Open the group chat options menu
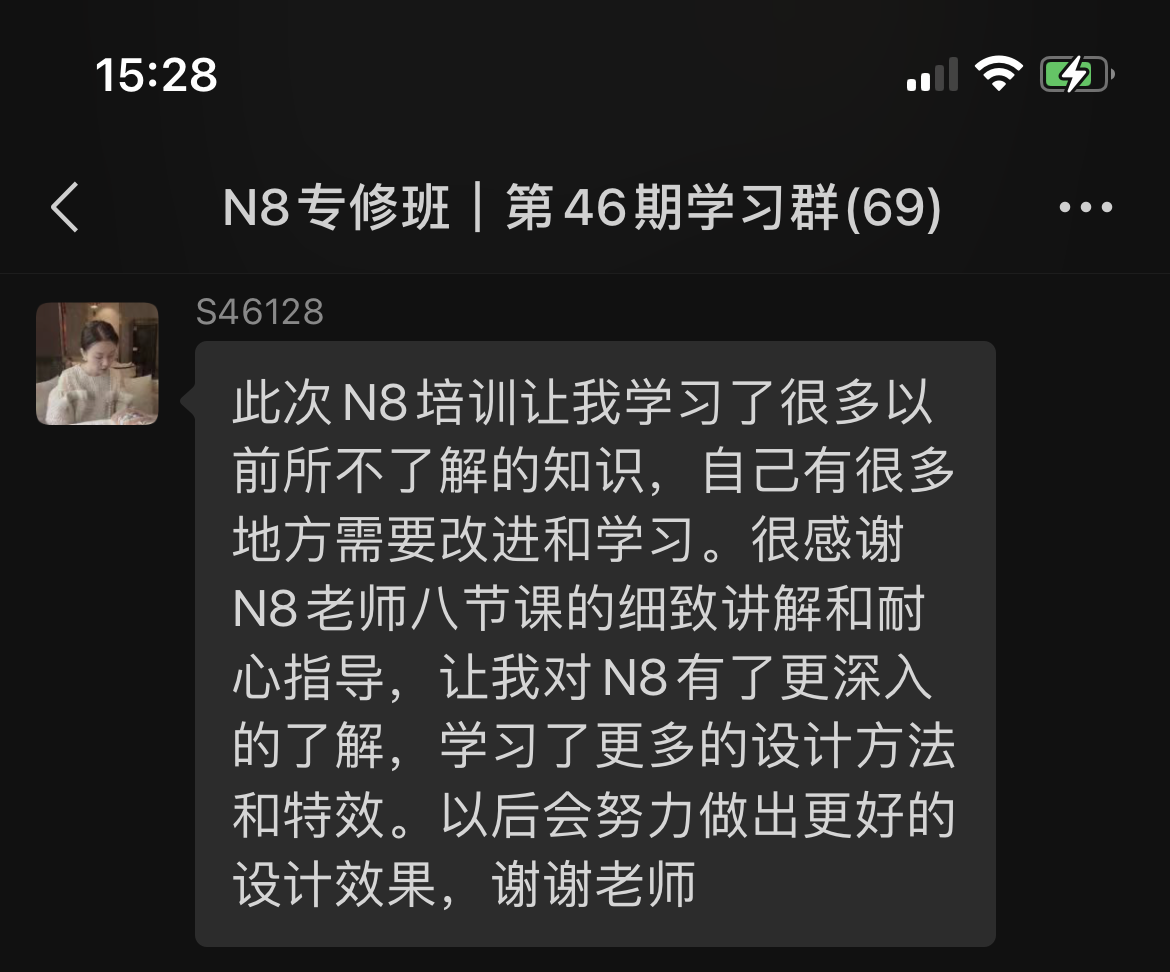The height and width of the screenshot is (972, 1170). point(1085,208)
